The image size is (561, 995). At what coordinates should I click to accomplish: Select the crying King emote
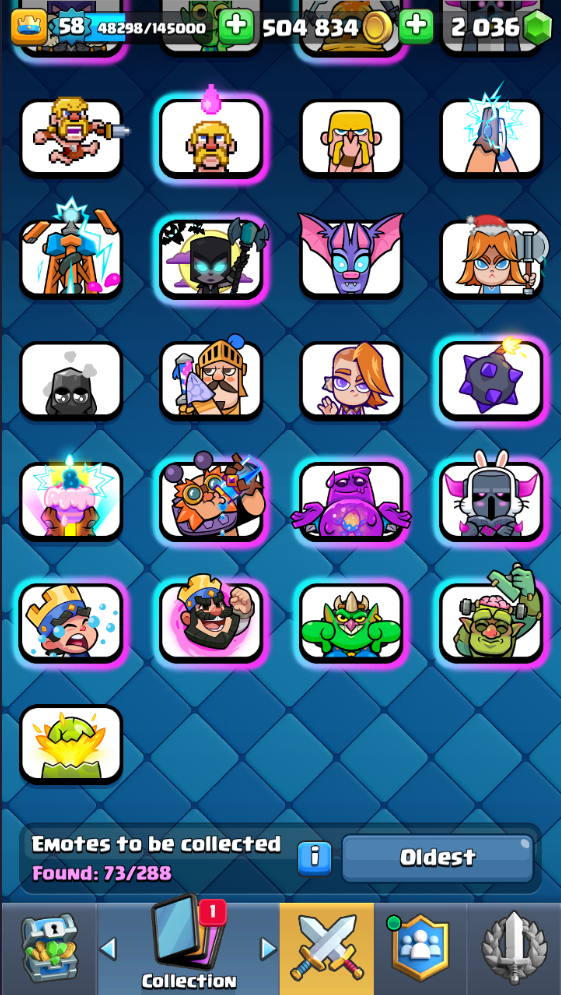pyautogui.click(x=70, y=621)
